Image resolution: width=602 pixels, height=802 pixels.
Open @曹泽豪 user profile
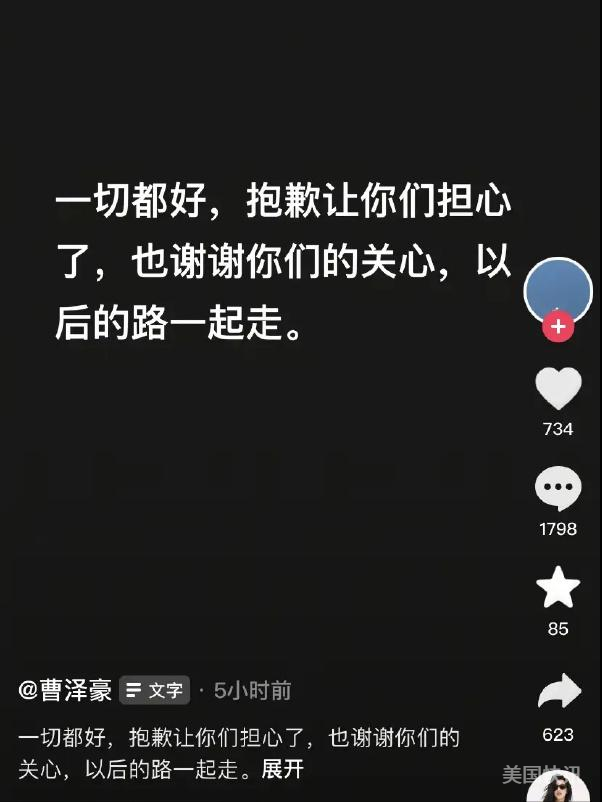[64, 690]
